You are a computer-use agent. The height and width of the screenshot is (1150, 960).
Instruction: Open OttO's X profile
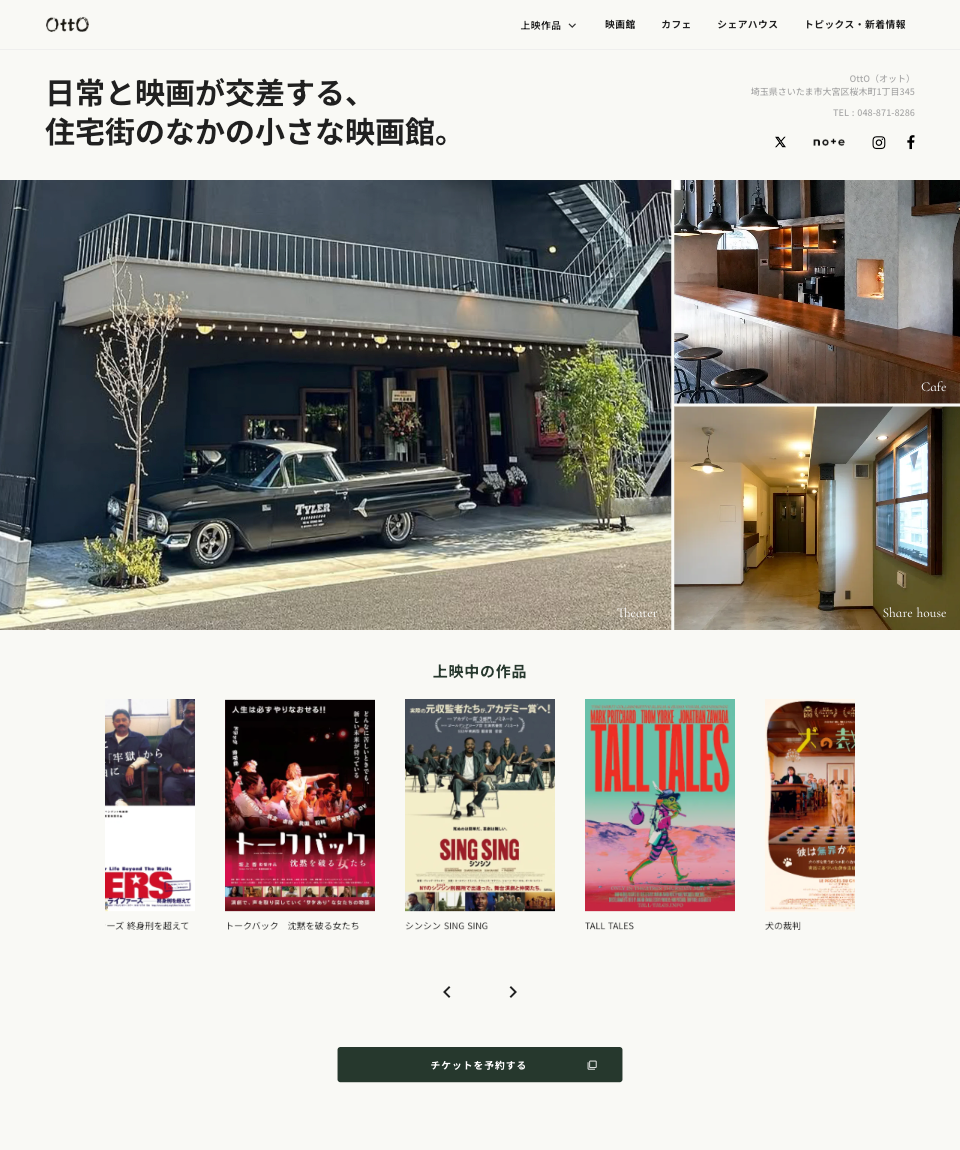click(x=780, y=142)
